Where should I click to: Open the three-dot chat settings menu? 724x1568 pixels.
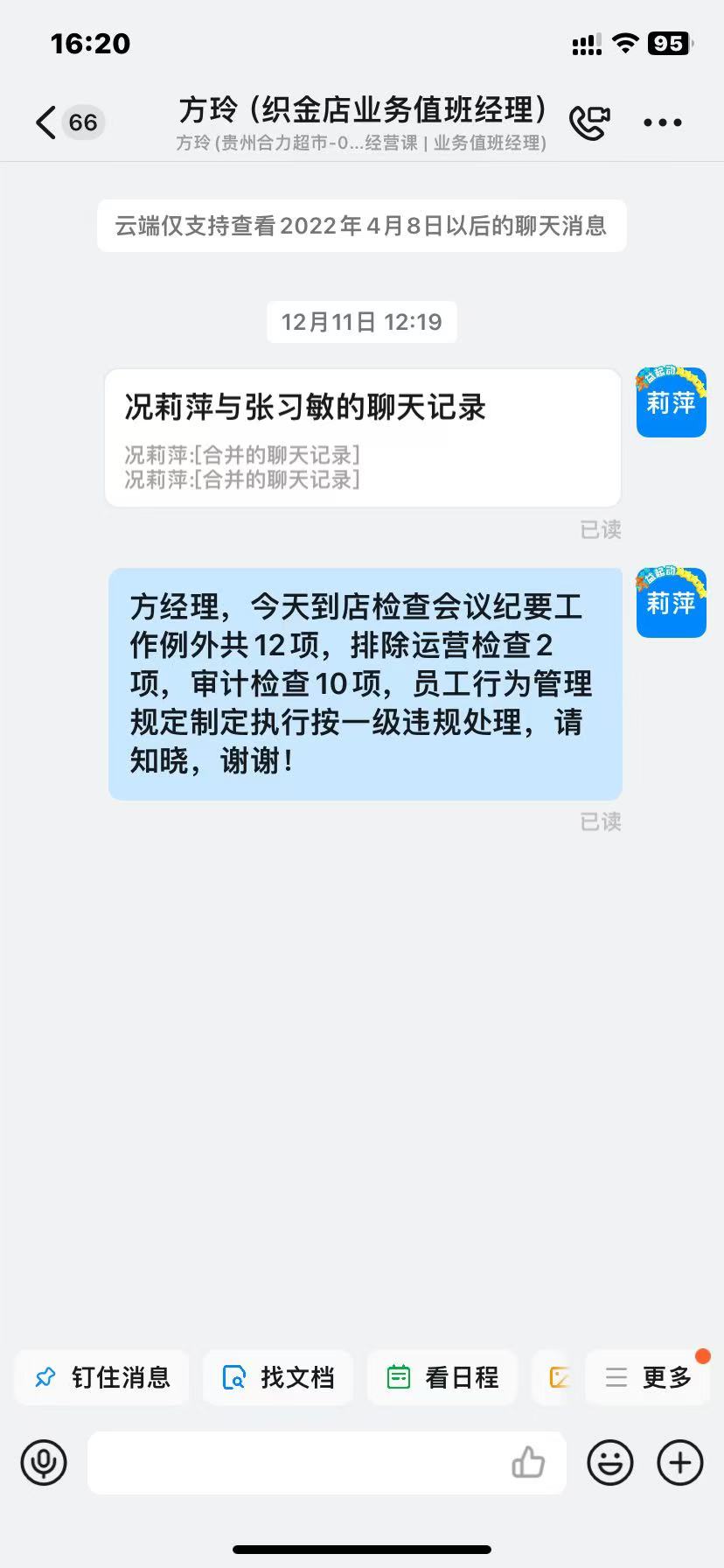pyautogui.click(x=662, y=122)
